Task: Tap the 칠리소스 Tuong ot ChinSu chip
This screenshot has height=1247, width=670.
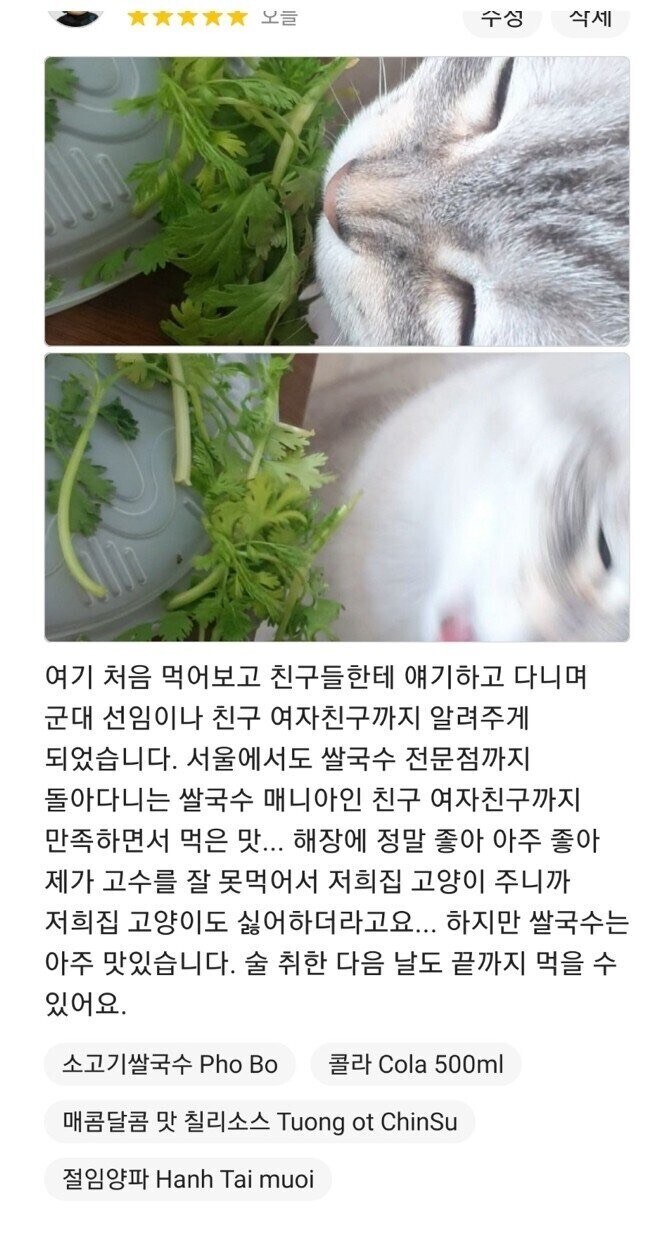Action: pos(259,1122)
